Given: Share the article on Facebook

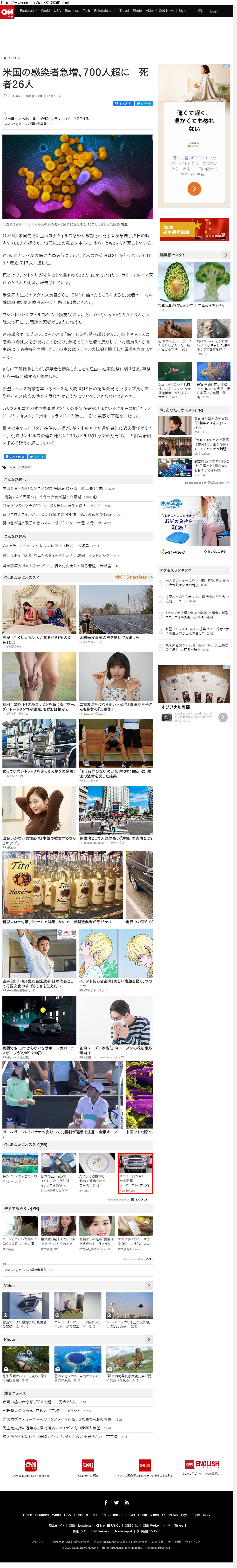Looking at the screenshot, I should click(123, 103).
